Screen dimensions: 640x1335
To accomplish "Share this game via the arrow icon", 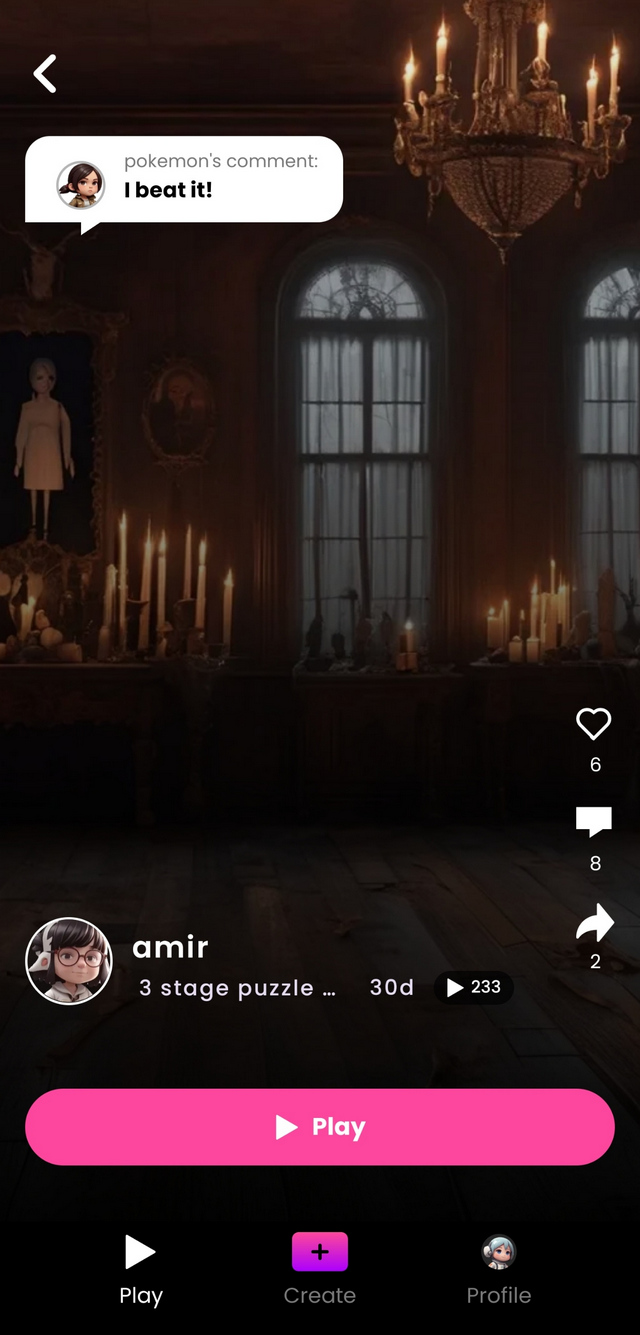I will pyautogui.click(x=594, y=923).
